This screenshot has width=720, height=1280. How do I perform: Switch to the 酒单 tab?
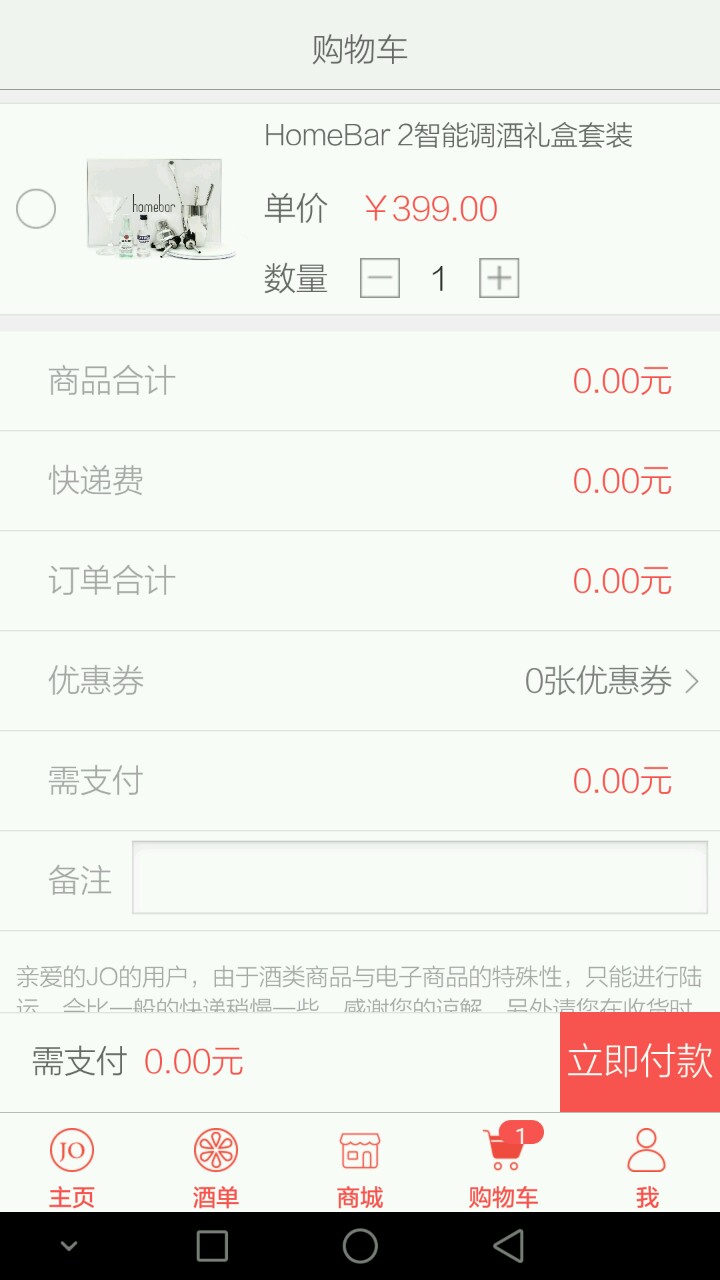tap(216, 1167)
